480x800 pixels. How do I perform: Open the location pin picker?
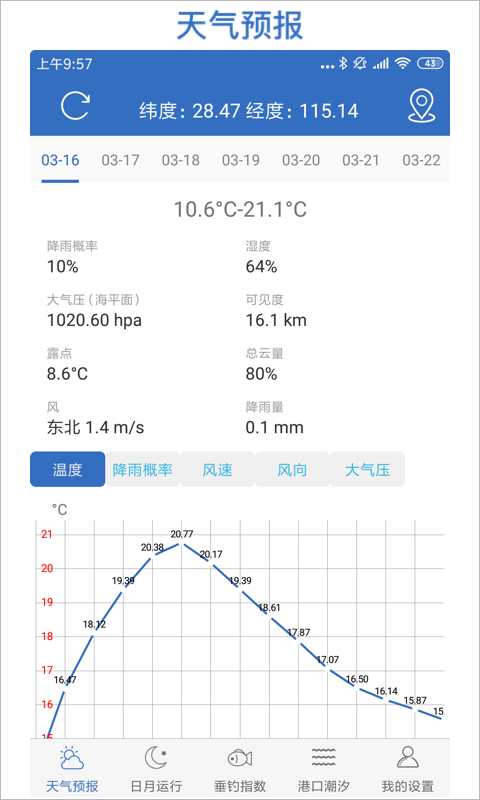tap(422, 107)
